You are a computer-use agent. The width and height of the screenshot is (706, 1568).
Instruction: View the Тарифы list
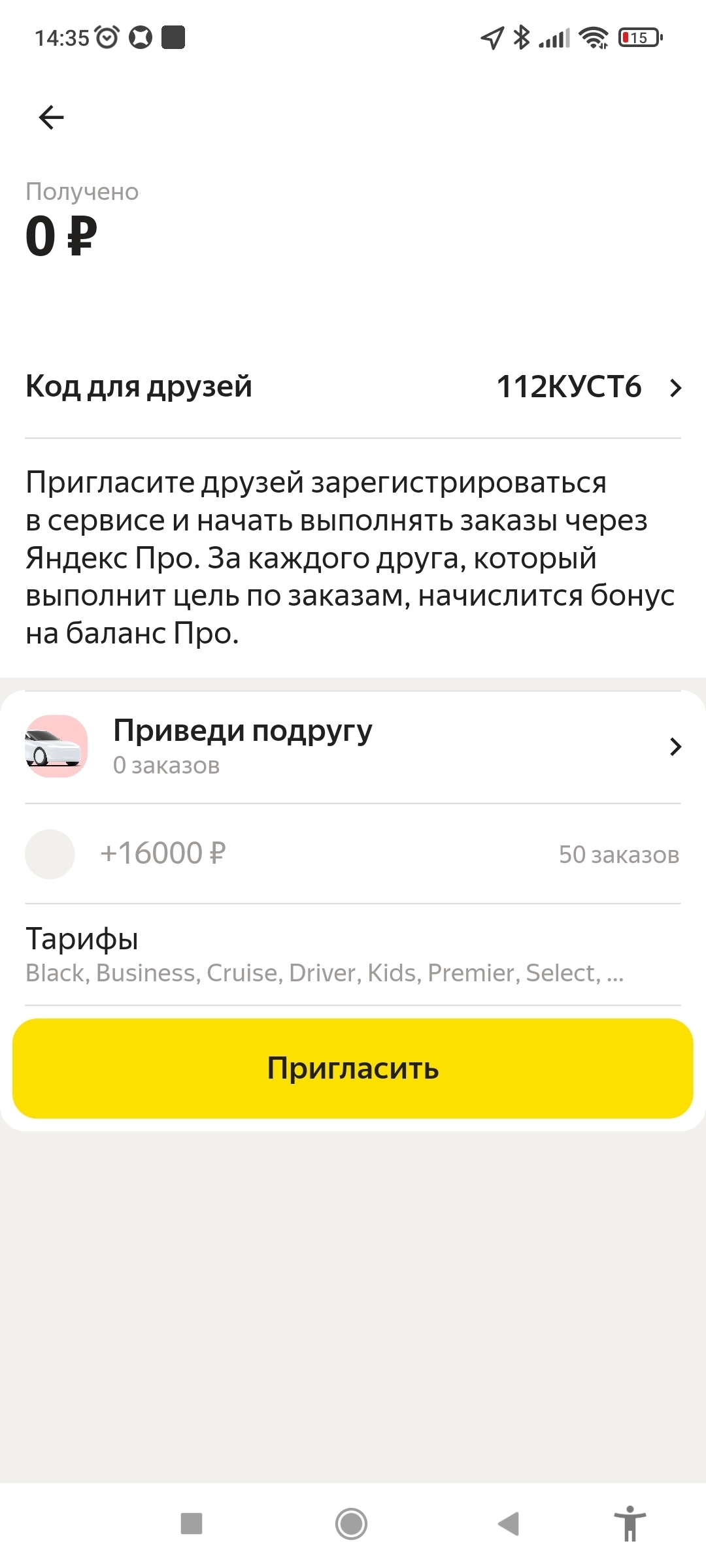point(353,954)
